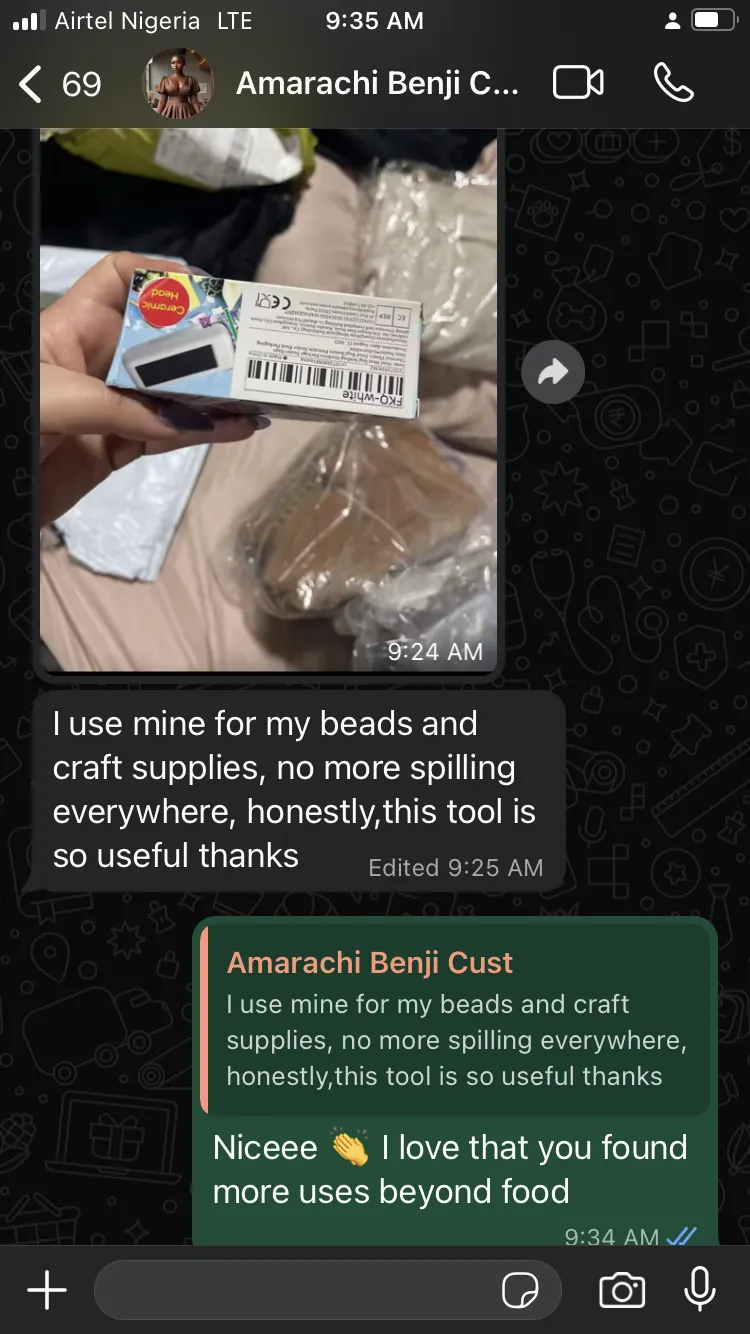The width and height of the screenshot is (750, 1334).
Task: Open the sticker picker
Action: tap(520, 1291)
